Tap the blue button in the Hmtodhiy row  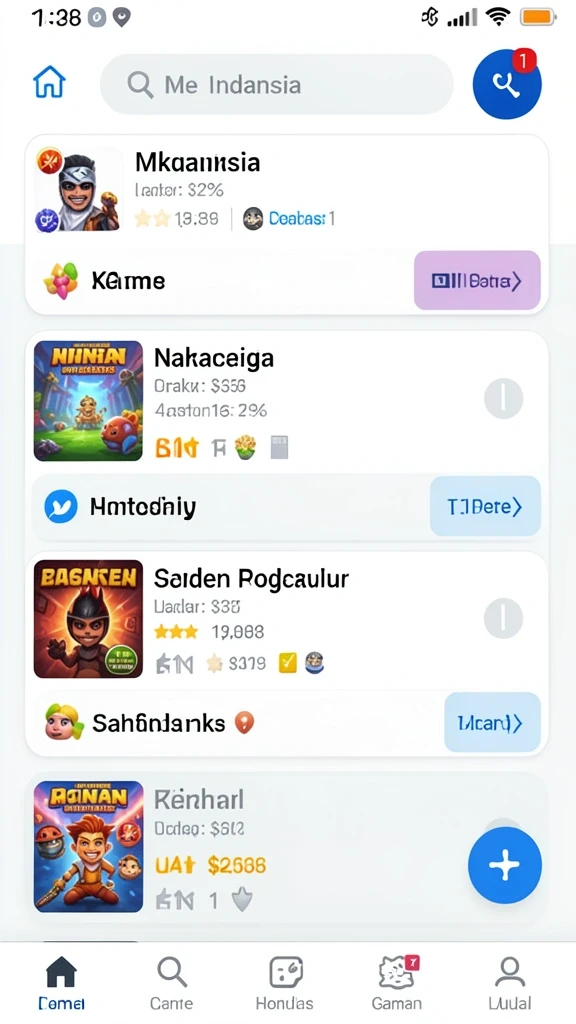click(x=485, y=506)
